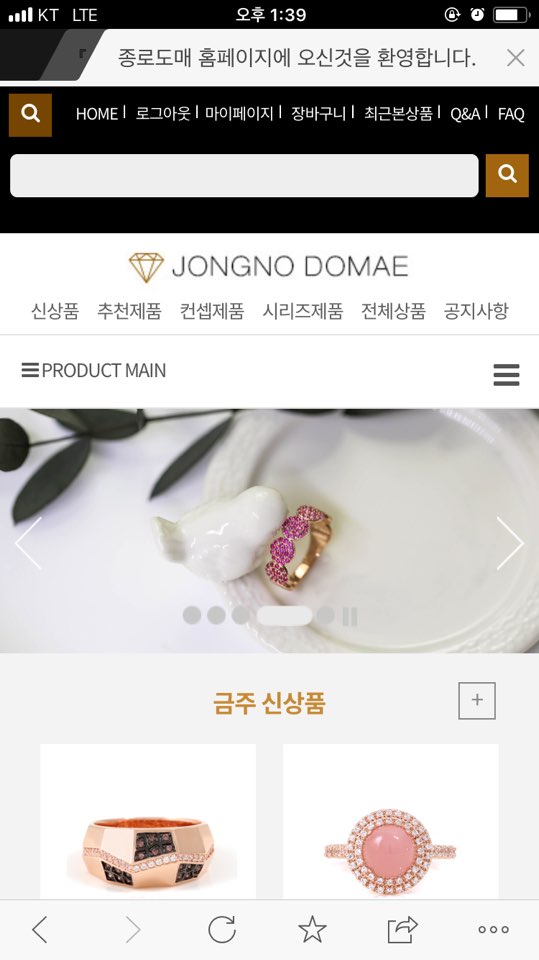The height and width of the screenshot is (960, 539).
Task: Open the 장바구니 cart
Action: pyautogui.click(x=318, y=114)
